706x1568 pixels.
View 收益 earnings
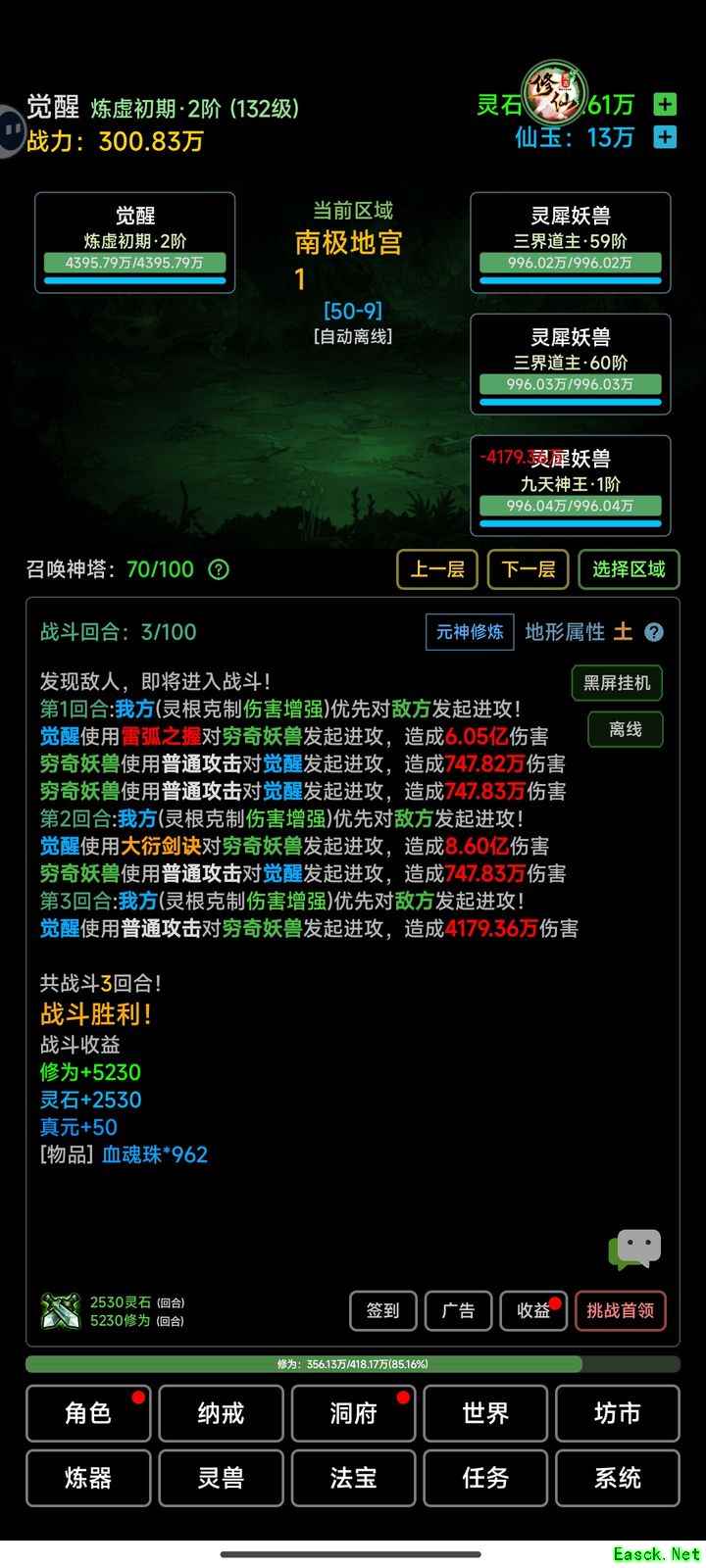(x=533, y=1310)
